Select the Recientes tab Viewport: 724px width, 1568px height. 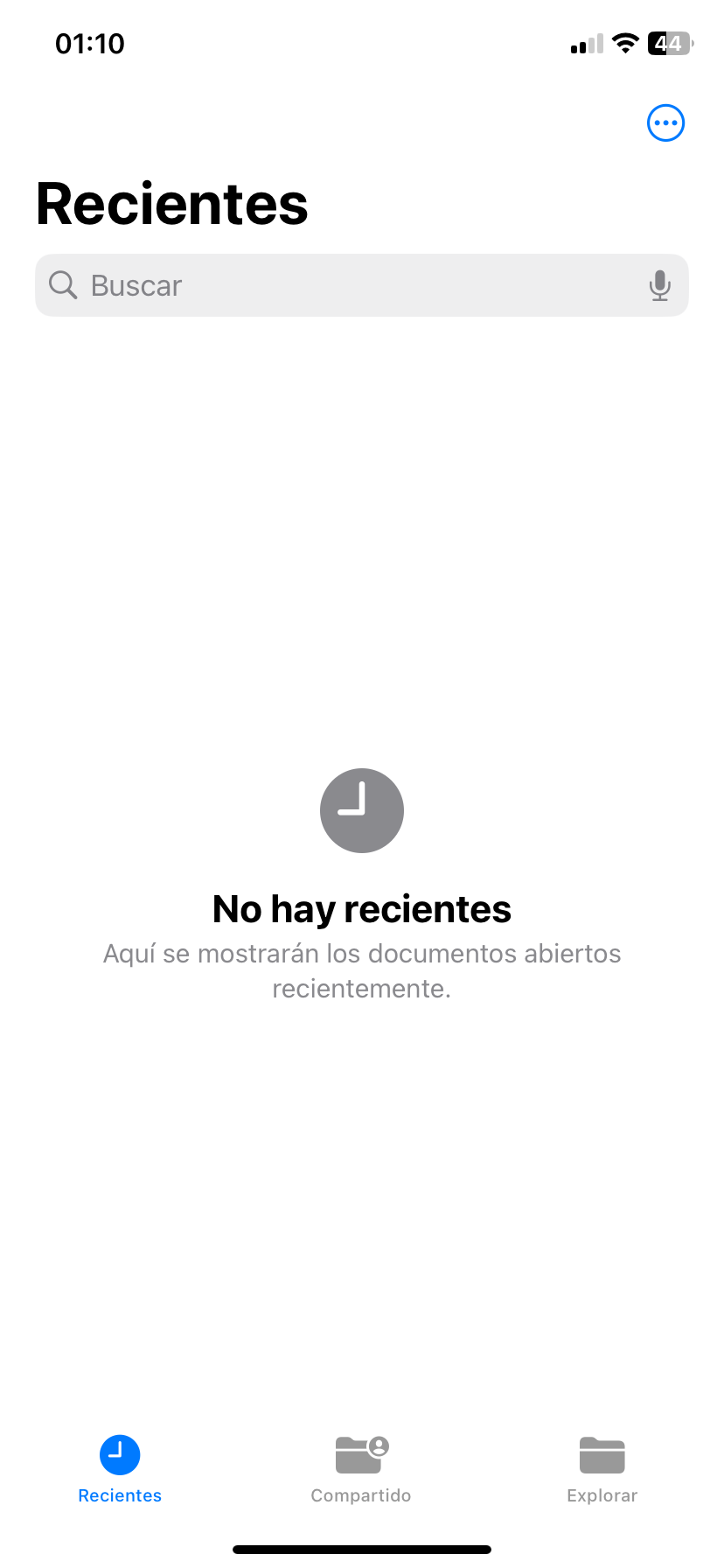coord(120,1469)
